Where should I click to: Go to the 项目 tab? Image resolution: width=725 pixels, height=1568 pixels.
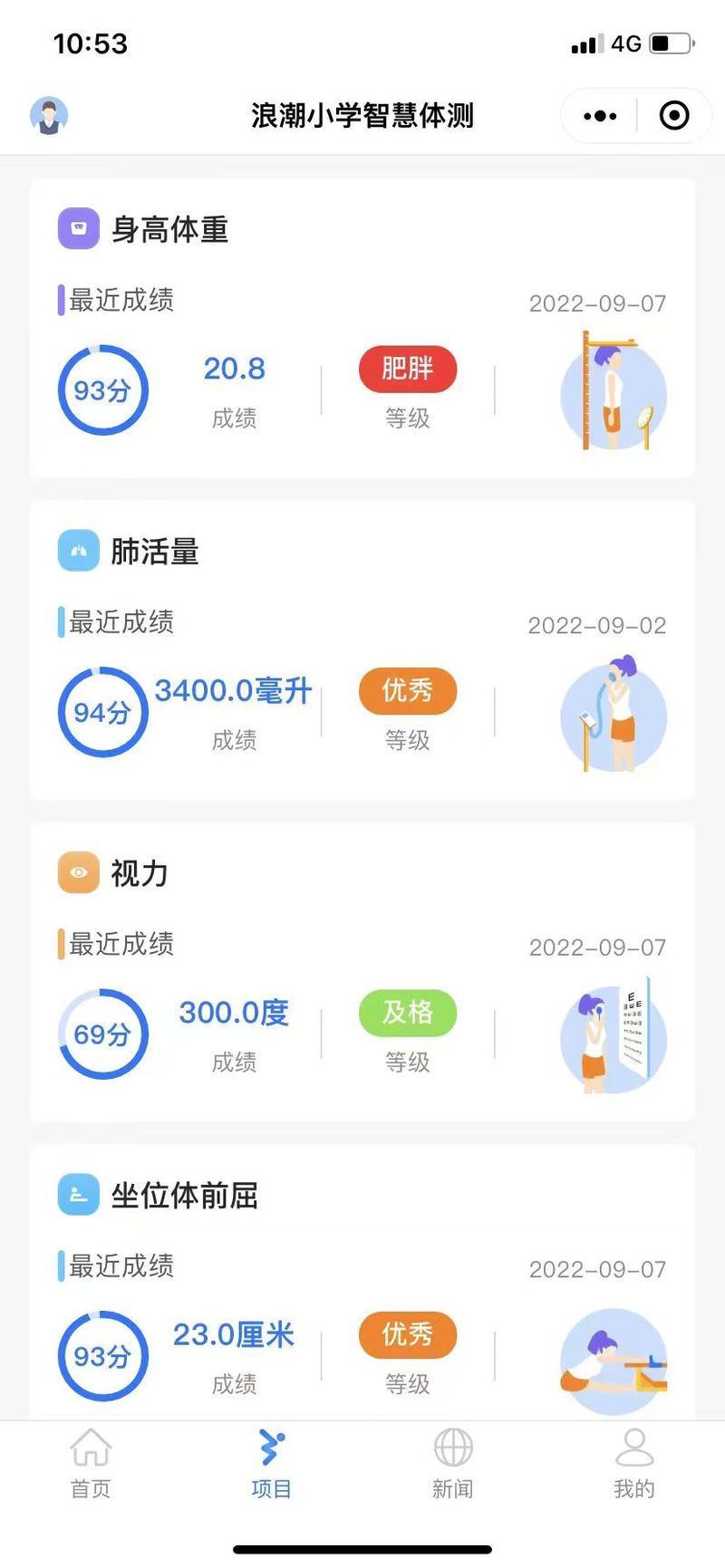click(x=272, y=1463)
